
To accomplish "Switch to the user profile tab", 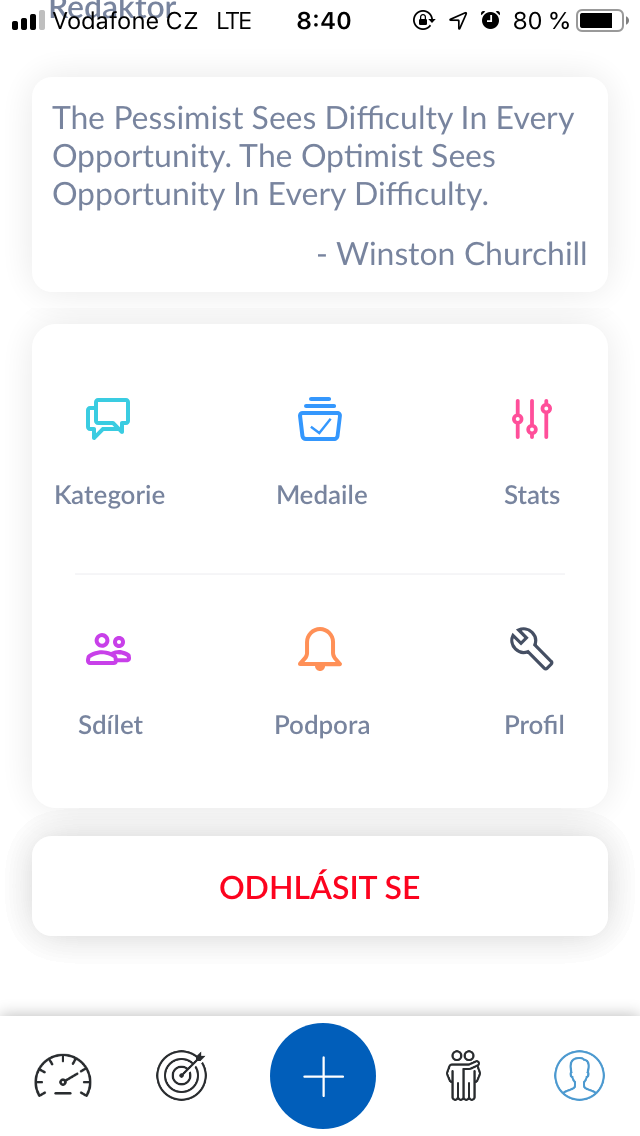I will click(579, 1076).
